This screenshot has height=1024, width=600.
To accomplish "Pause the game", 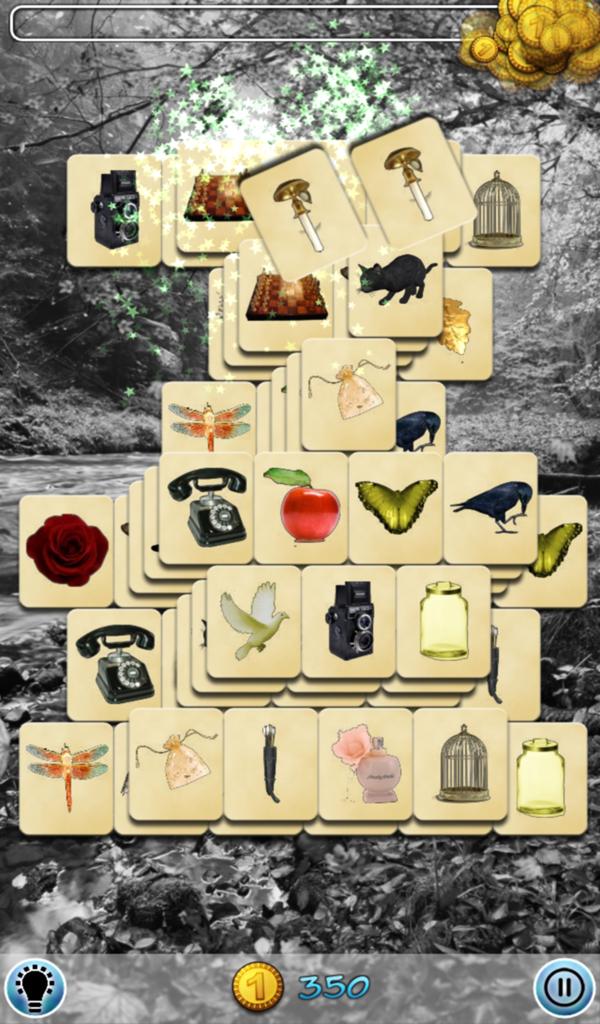I will tap(564, 987).
